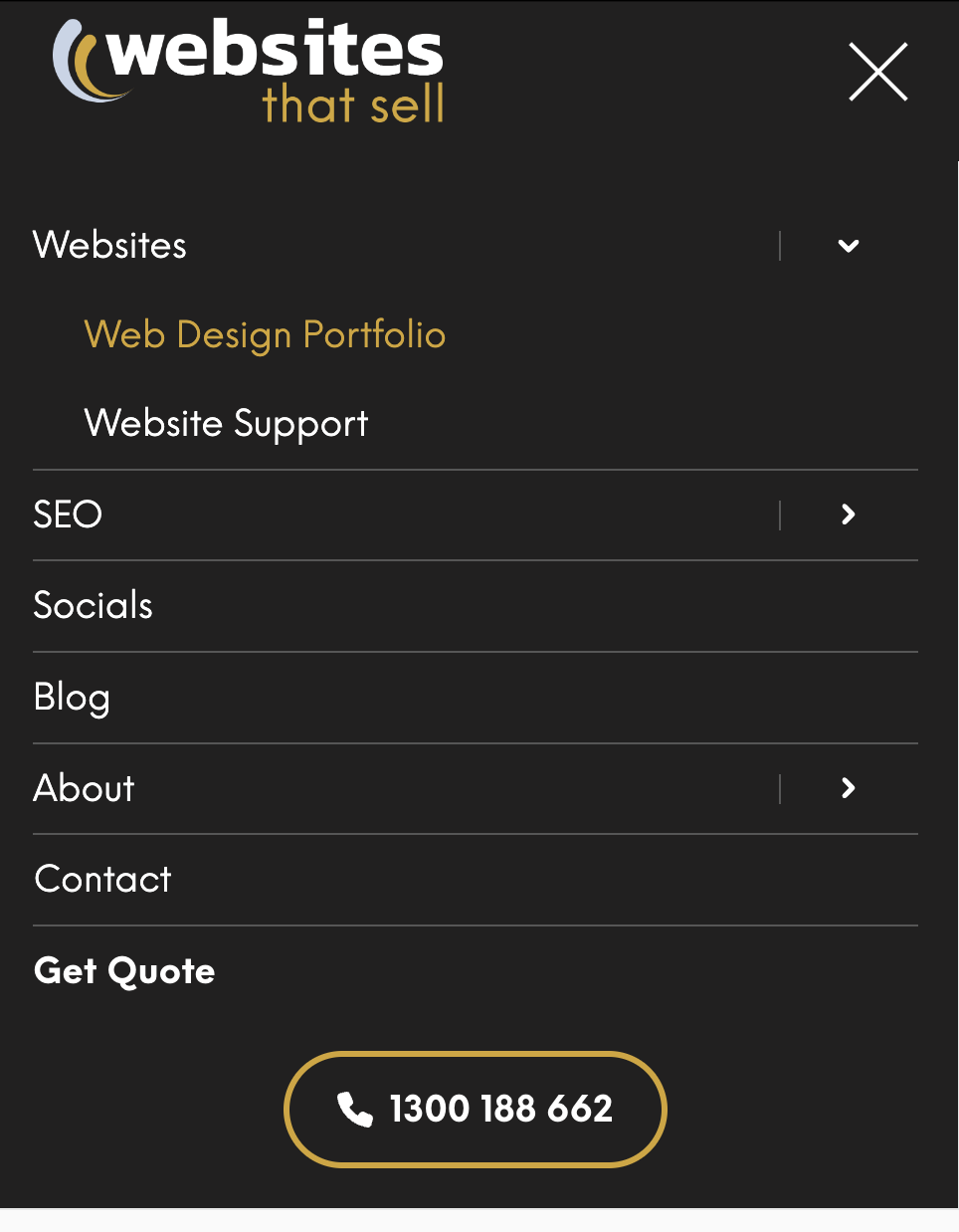The height and width of the screenshot is (1232, 959).
Task: Open the SEO page
Action: pos(68,514)
